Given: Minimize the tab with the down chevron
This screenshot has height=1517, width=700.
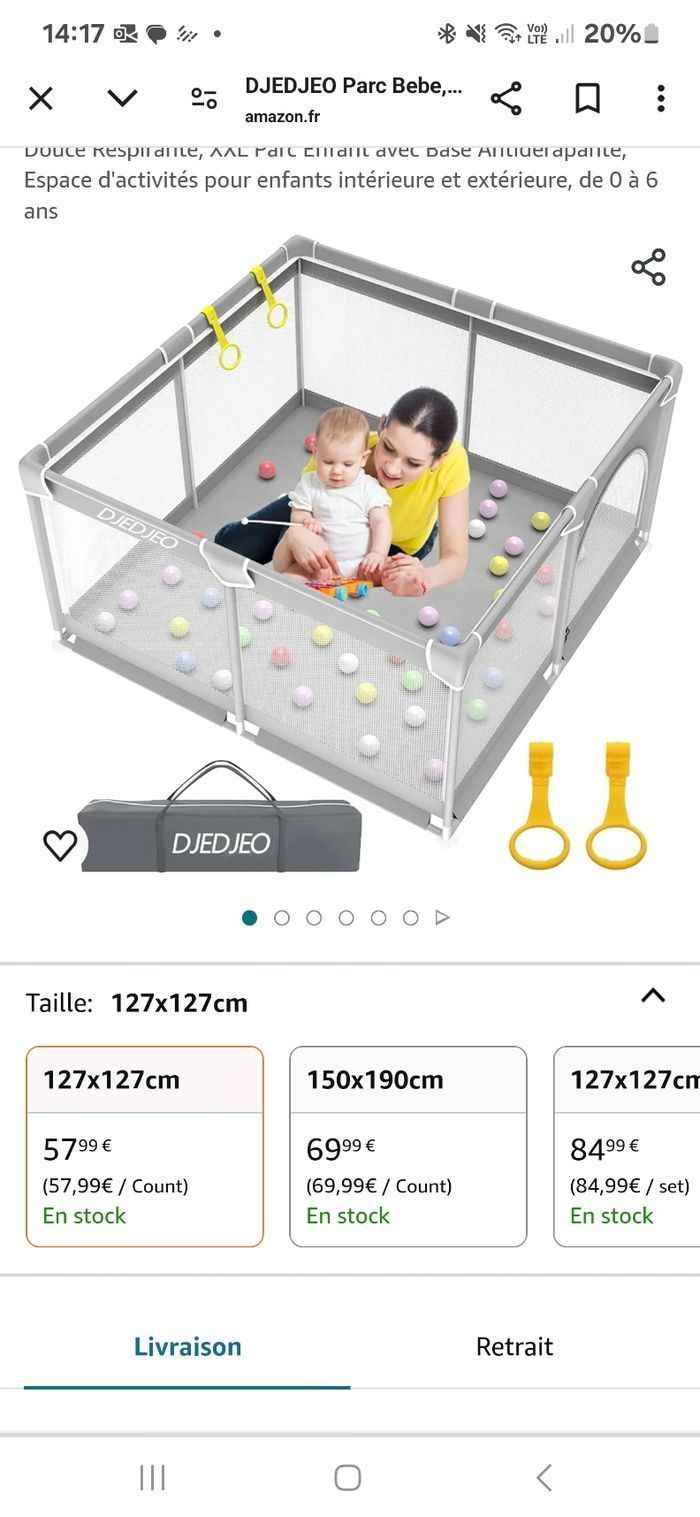Looking at the screenshot, I should coord(122,98).
